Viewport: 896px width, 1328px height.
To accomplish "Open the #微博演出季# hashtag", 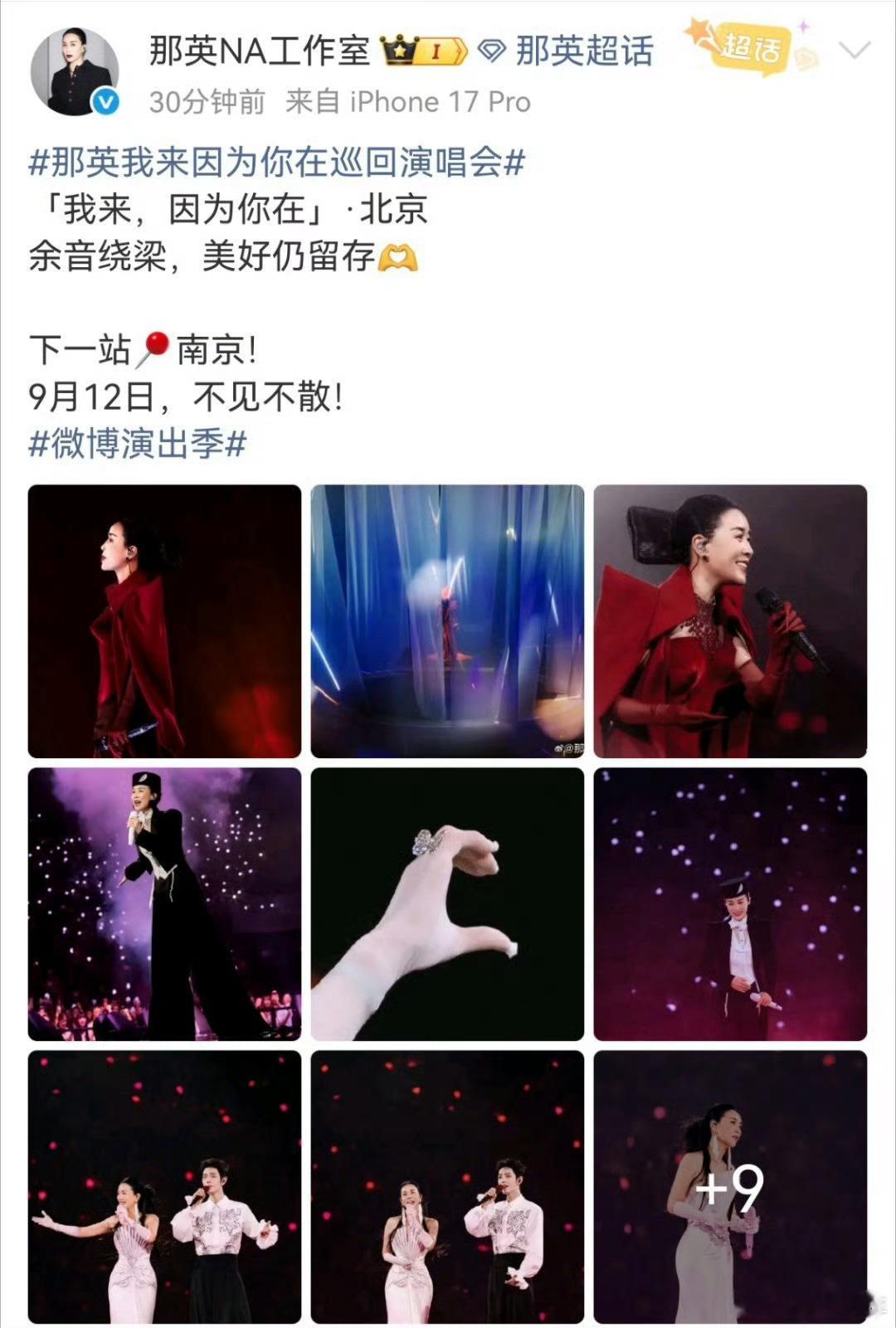I will click(138, 444).
